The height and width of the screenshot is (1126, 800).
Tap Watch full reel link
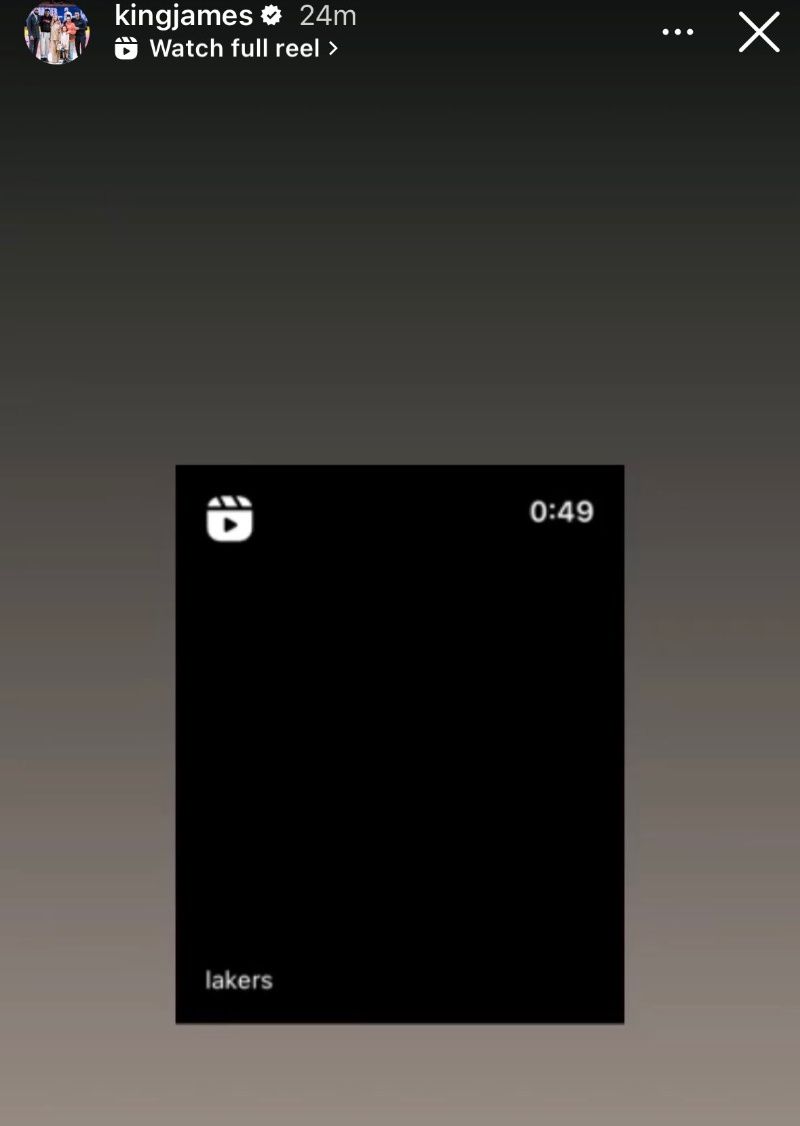click(233, 48)
